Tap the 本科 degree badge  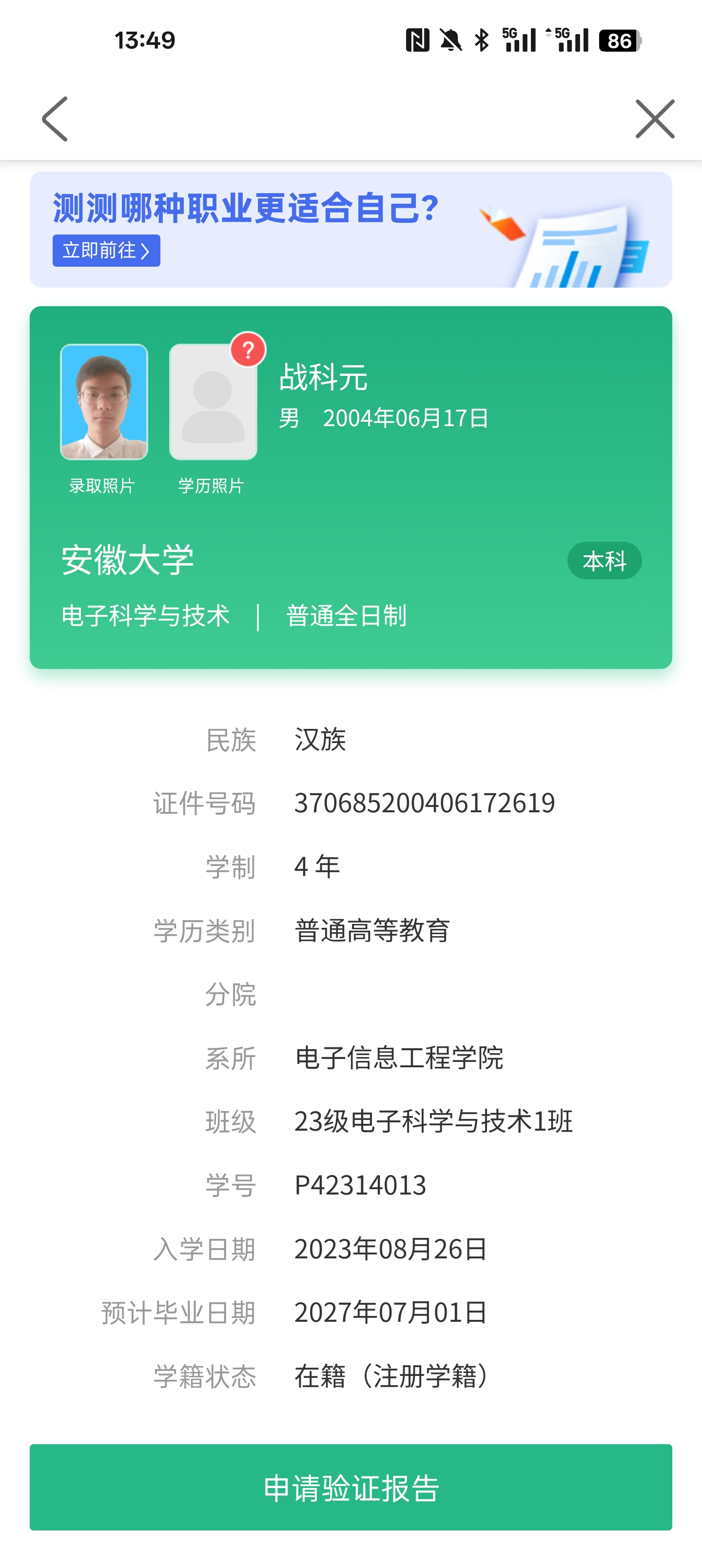(x=604, y=561)
